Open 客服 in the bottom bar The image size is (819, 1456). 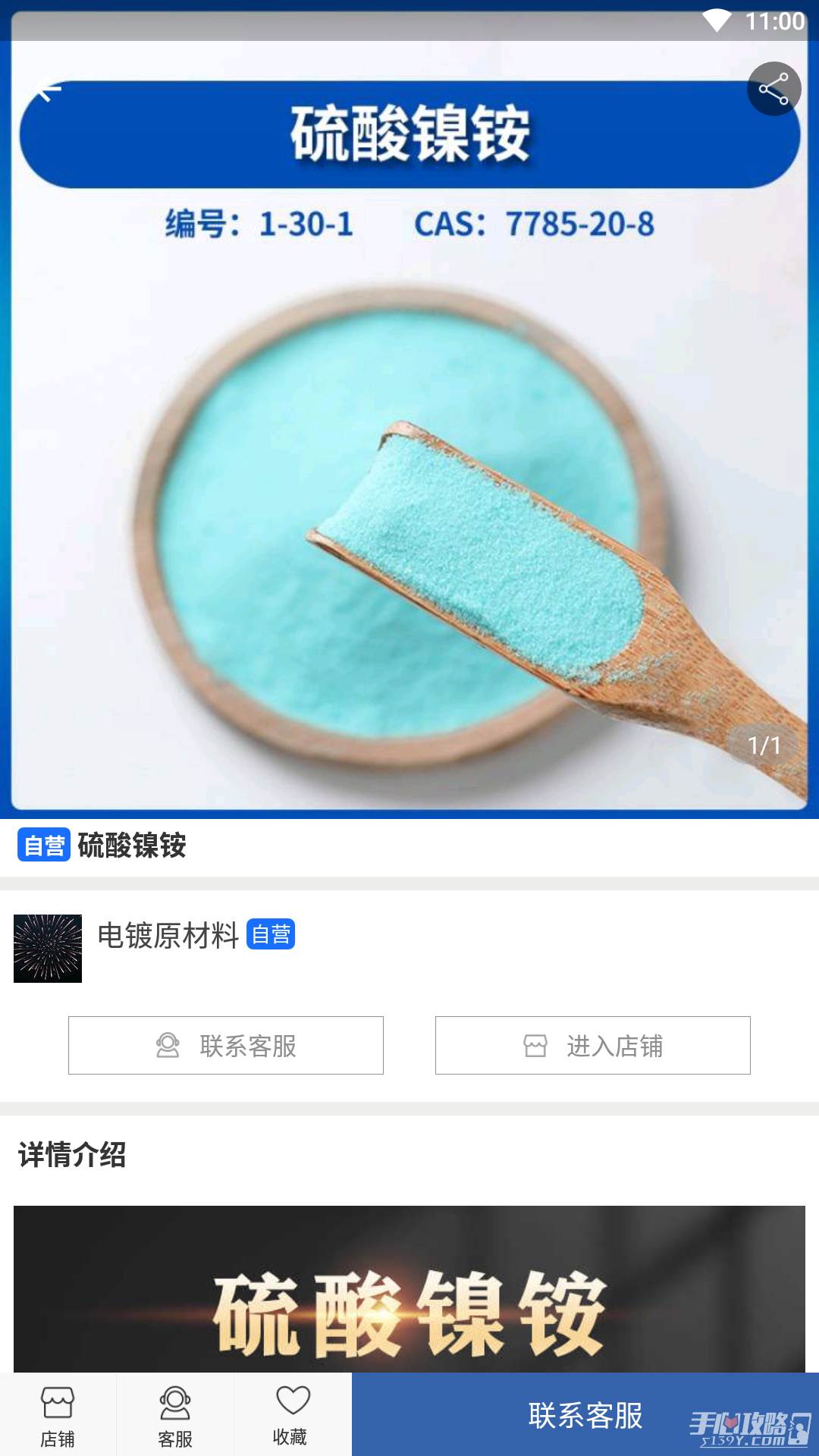(175, 1415)
